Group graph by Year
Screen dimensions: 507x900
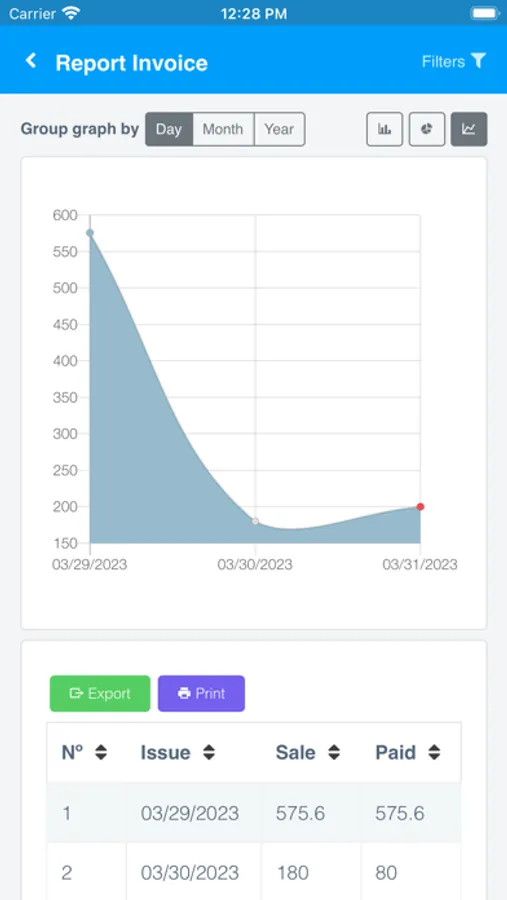coord(279,129)
